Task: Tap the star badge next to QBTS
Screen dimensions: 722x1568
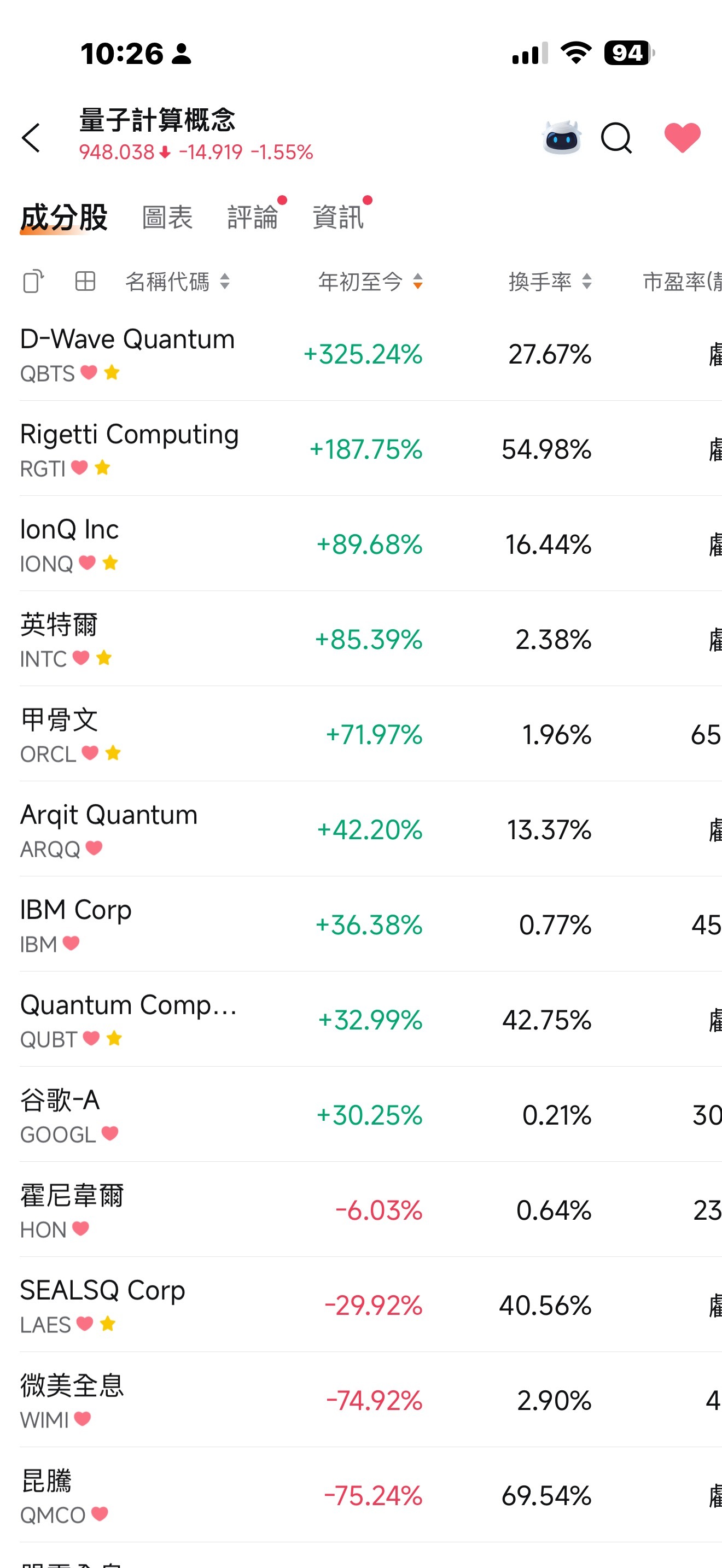Action: tap(112, 373)
